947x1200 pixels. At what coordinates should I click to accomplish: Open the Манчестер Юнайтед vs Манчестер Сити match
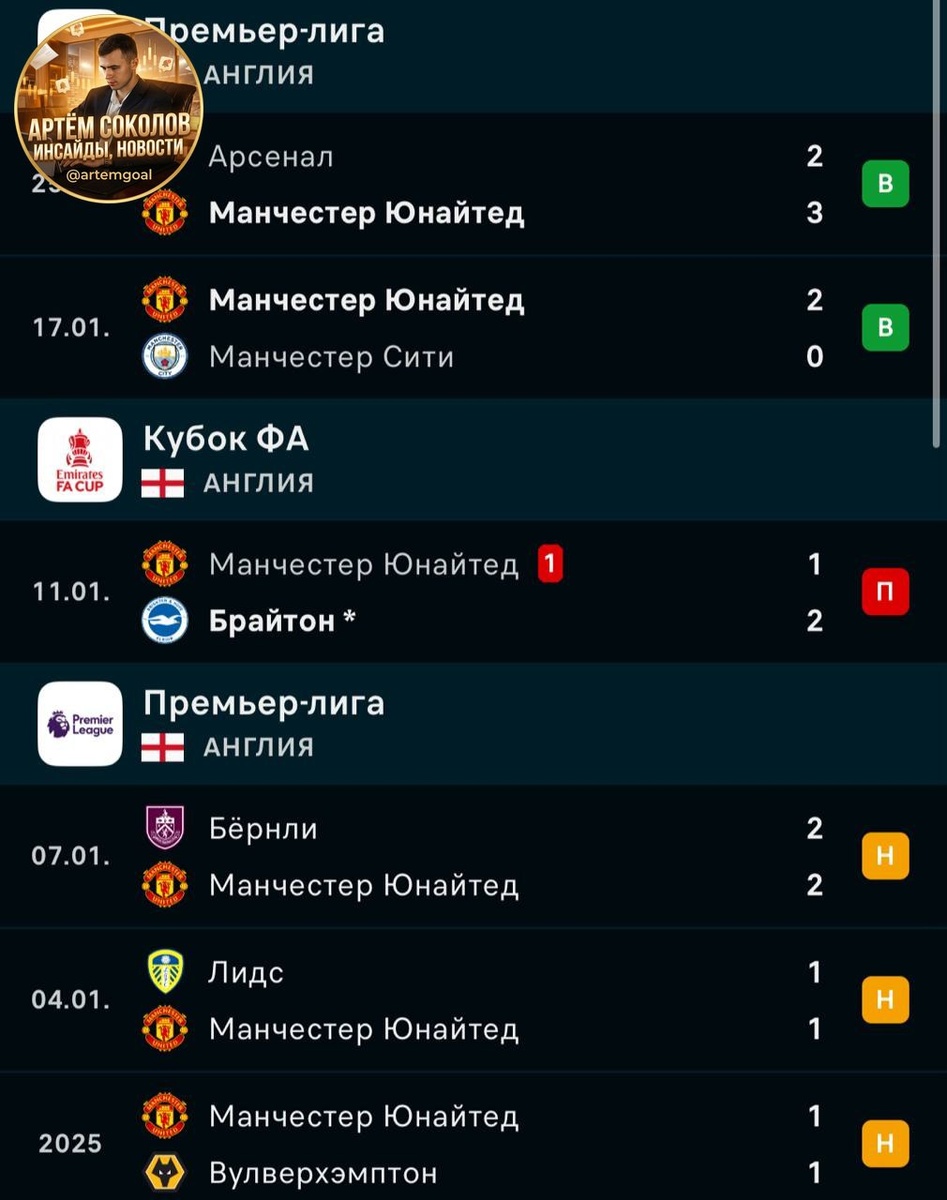(473, 328)
